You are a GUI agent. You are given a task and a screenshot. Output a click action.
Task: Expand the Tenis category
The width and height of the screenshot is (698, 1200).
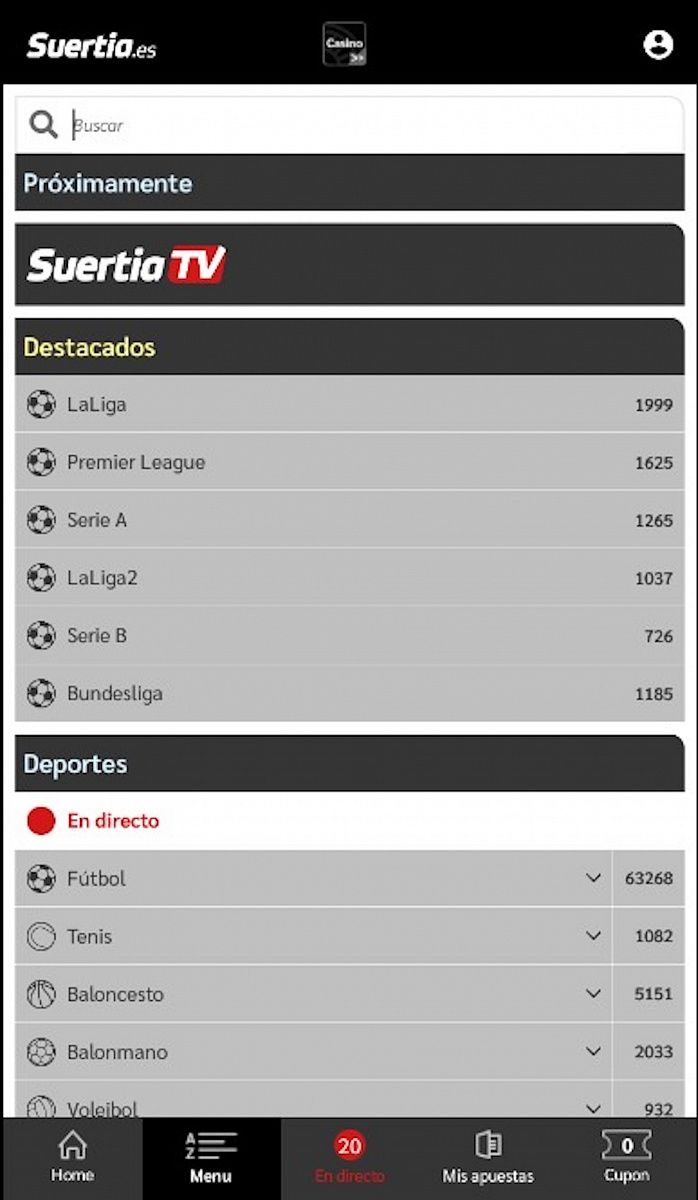593,937
